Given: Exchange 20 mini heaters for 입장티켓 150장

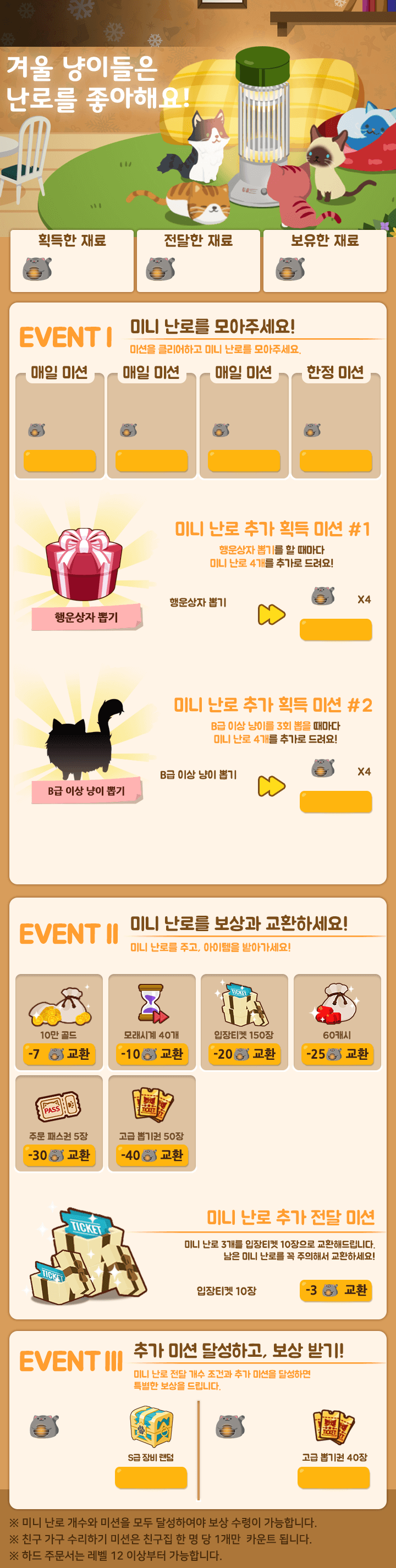Looking at the screenshot, I should click(x=245, y=1054).
